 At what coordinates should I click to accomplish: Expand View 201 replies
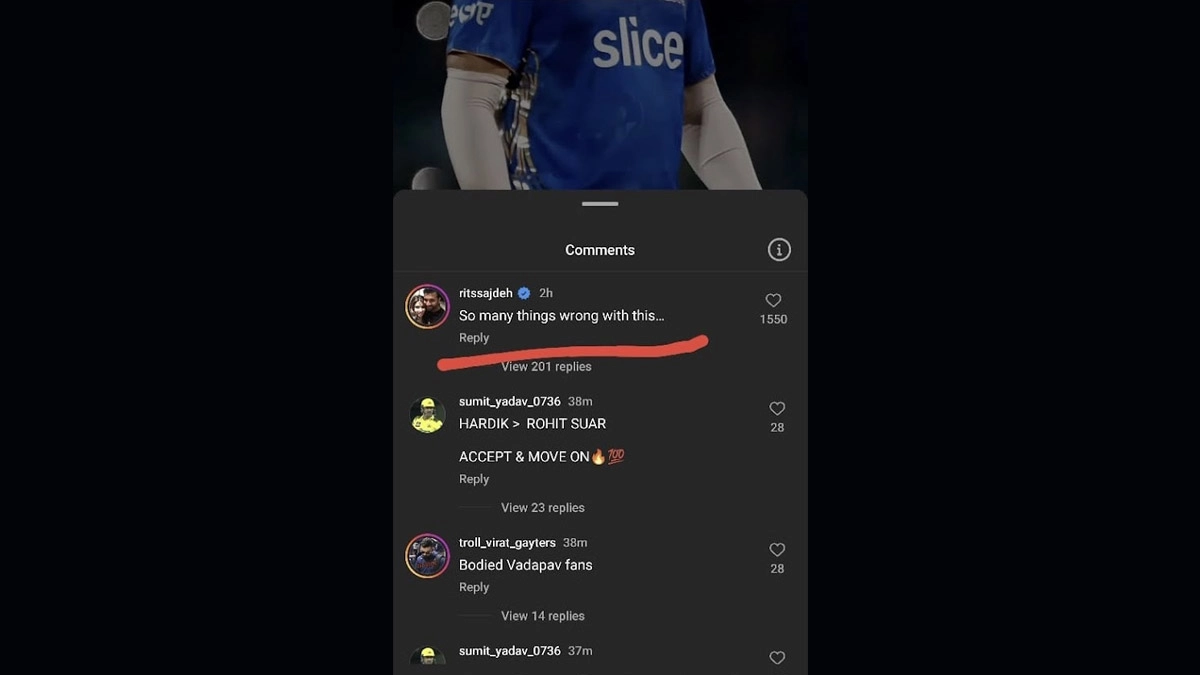pos(546,367)
